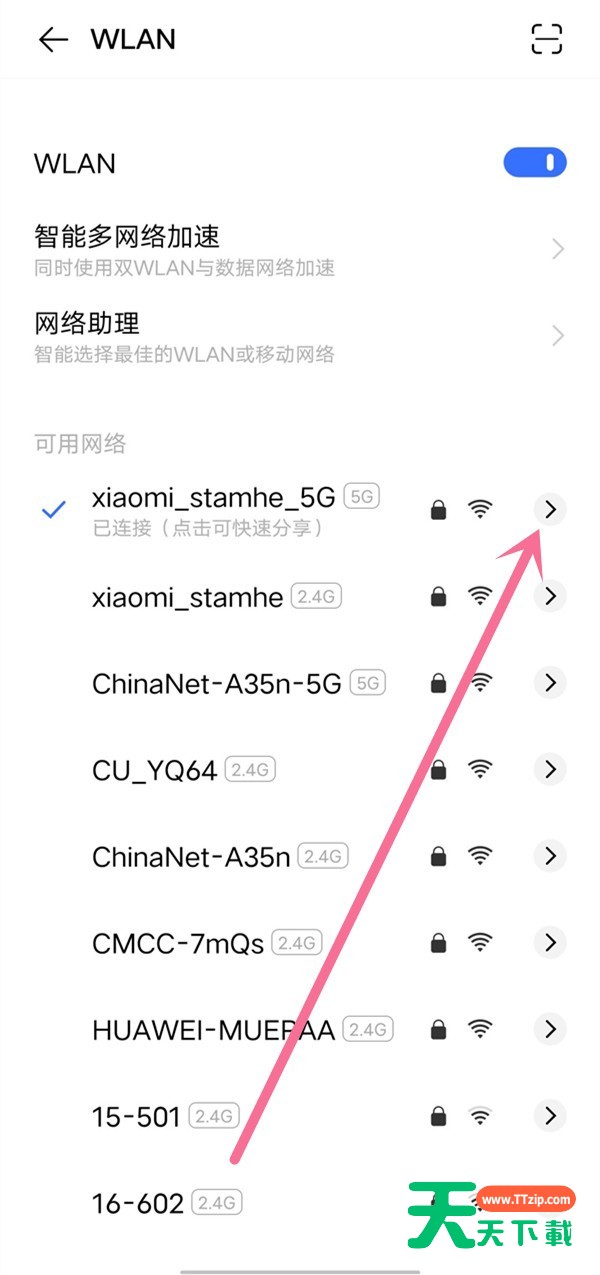Connect to xiaomi_stamhe 2.4G network

188,597
